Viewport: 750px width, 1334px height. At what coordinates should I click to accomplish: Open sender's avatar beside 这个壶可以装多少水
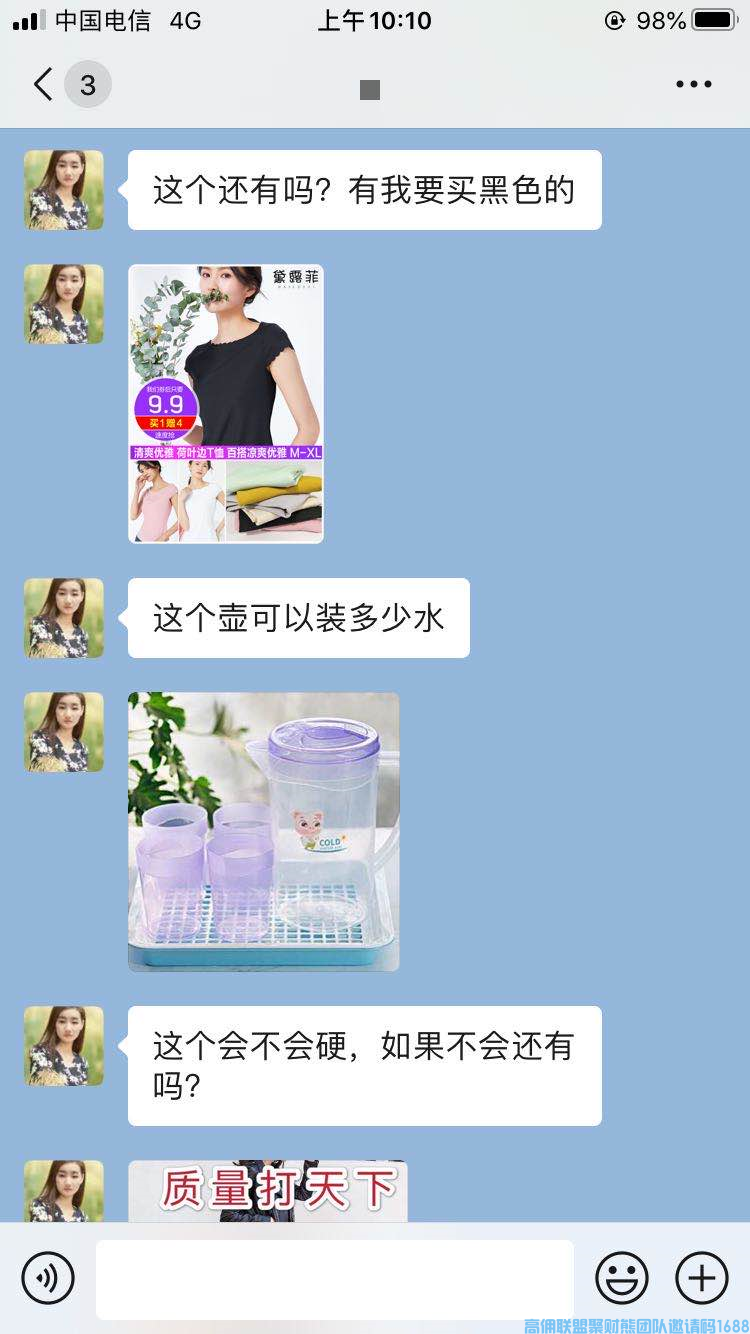click(x=64, y=618)
